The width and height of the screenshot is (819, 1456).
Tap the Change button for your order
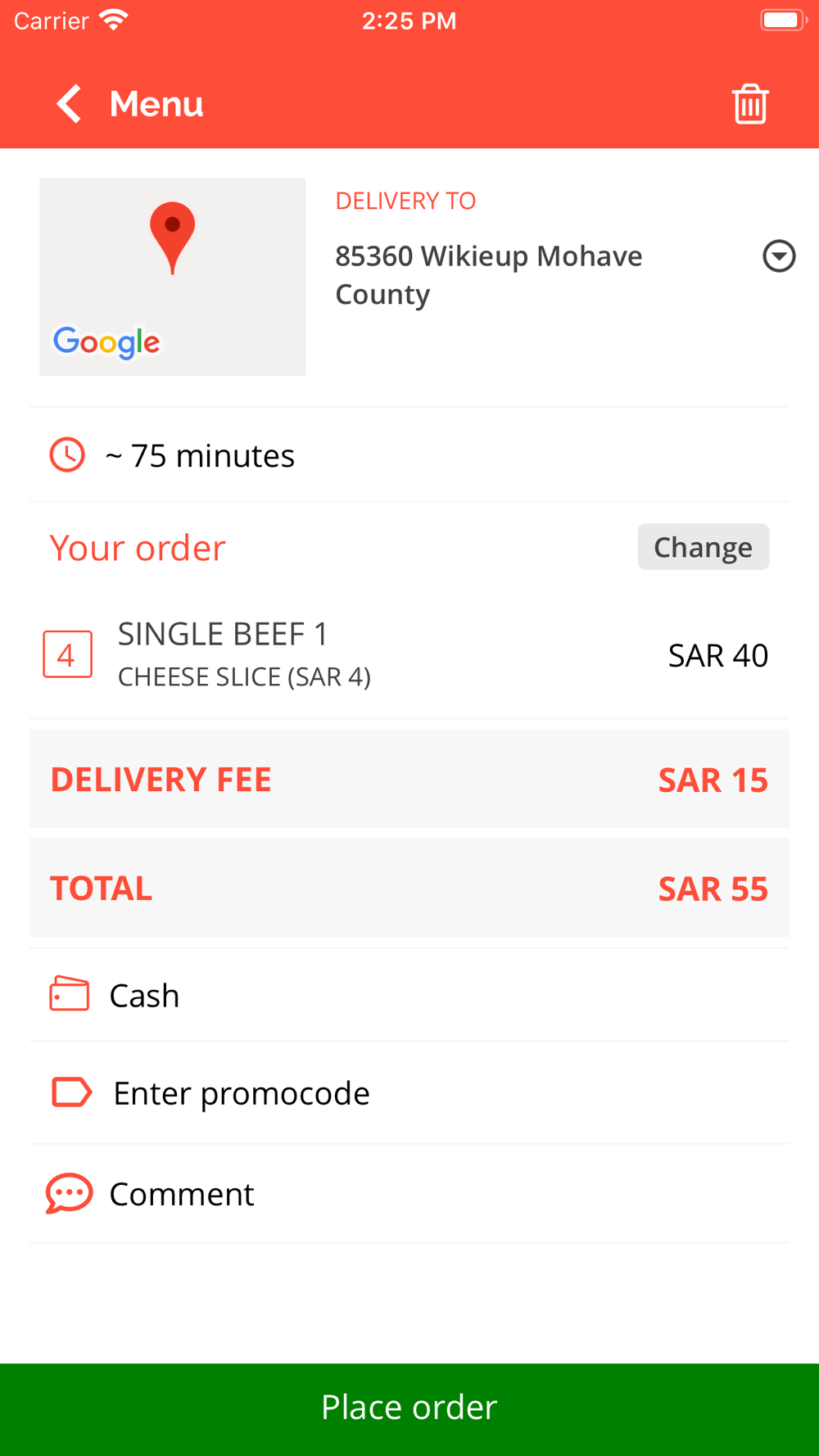tap(704, 547)
